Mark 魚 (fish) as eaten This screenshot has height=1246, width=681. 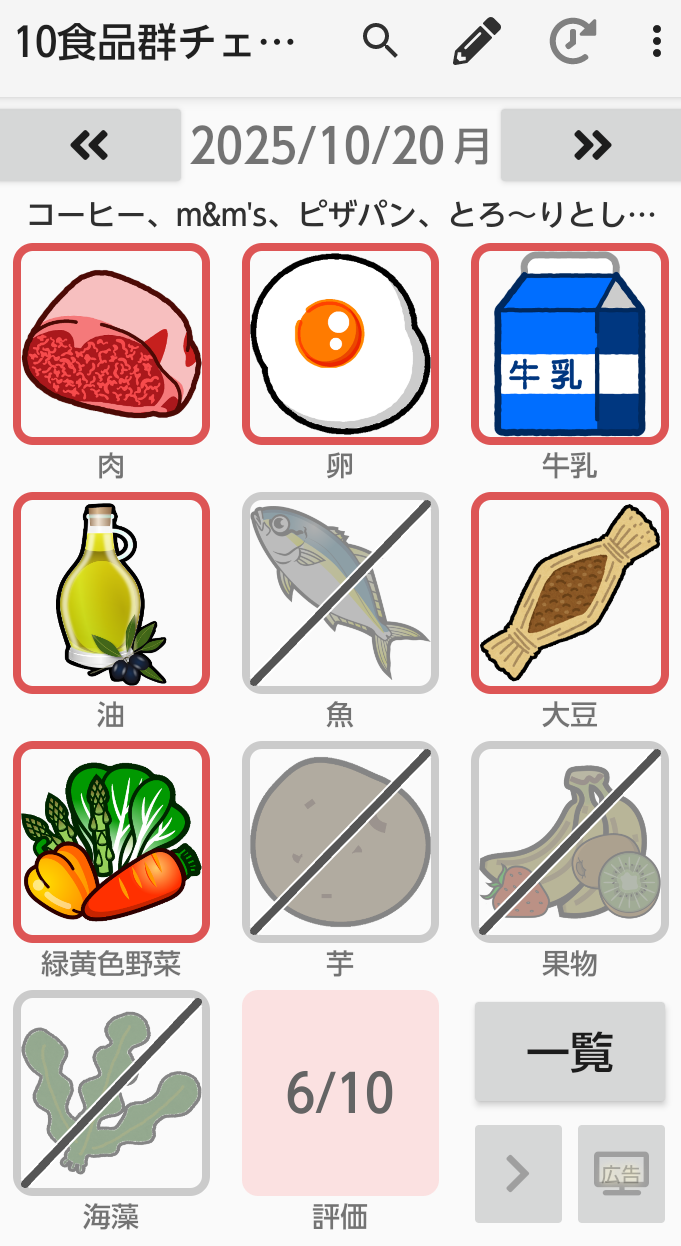[340, 592]
